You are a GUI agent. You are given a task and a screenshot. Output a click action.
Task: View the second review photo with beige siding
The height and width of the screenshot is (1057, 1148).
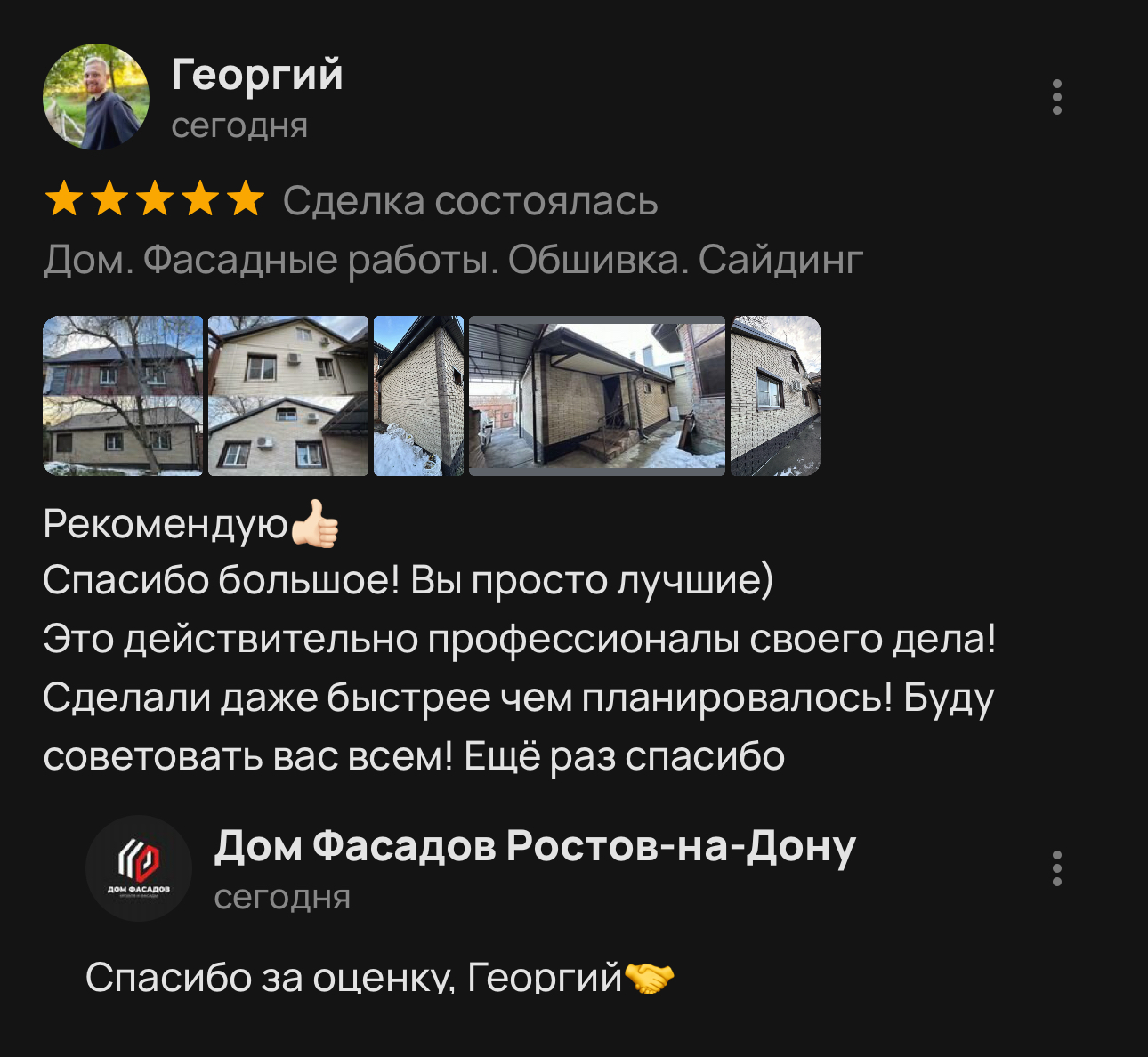point(288,396)
